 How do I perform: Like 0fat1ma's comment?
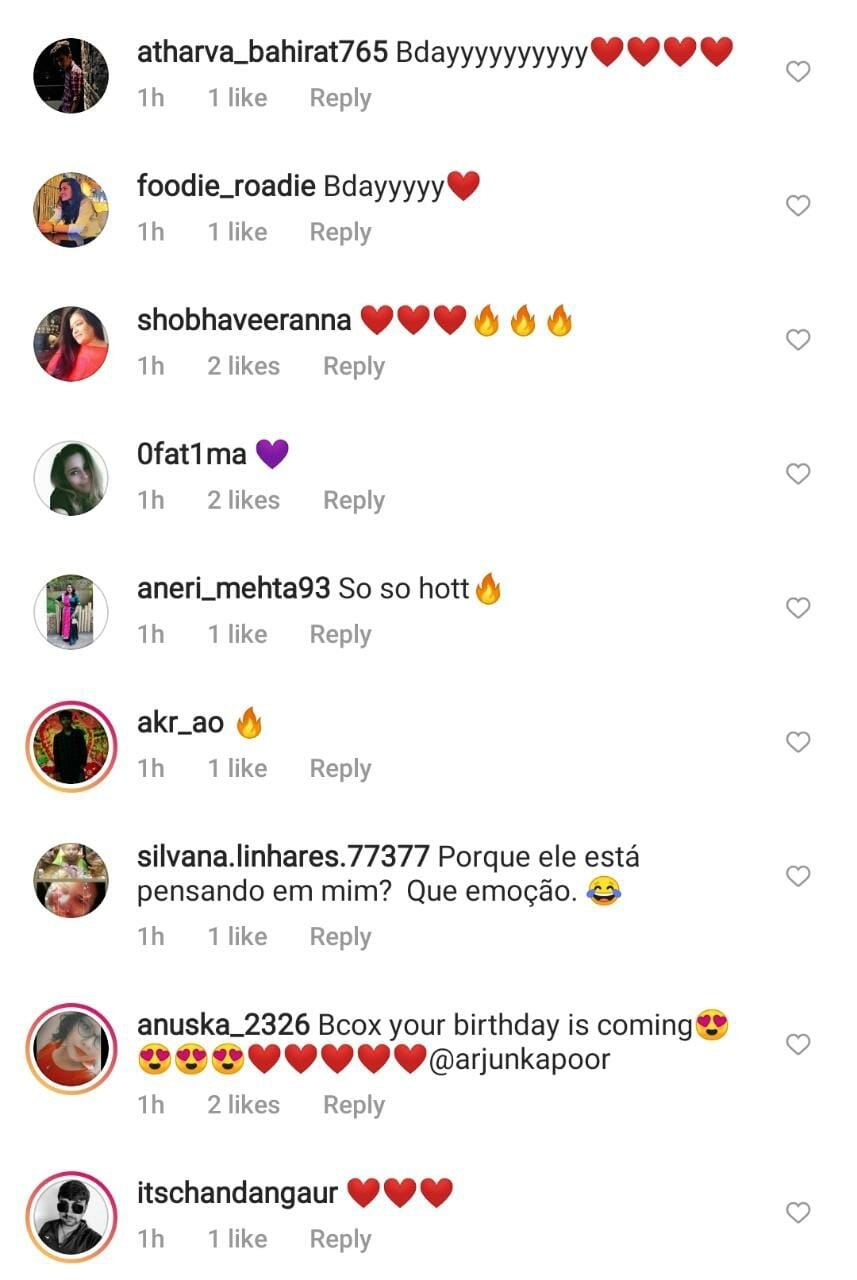(797, 474)
